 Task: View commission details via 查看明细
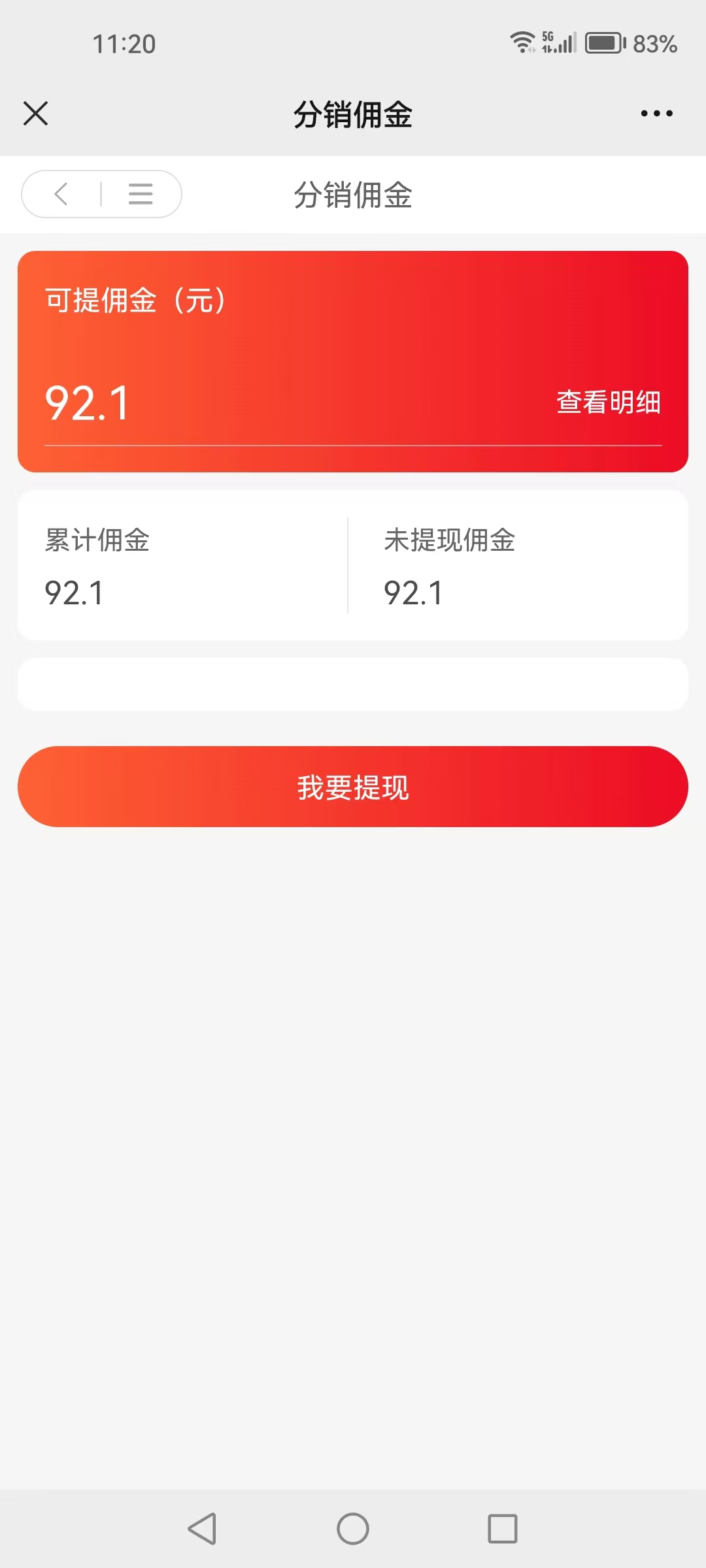click(x=608, y=402)
